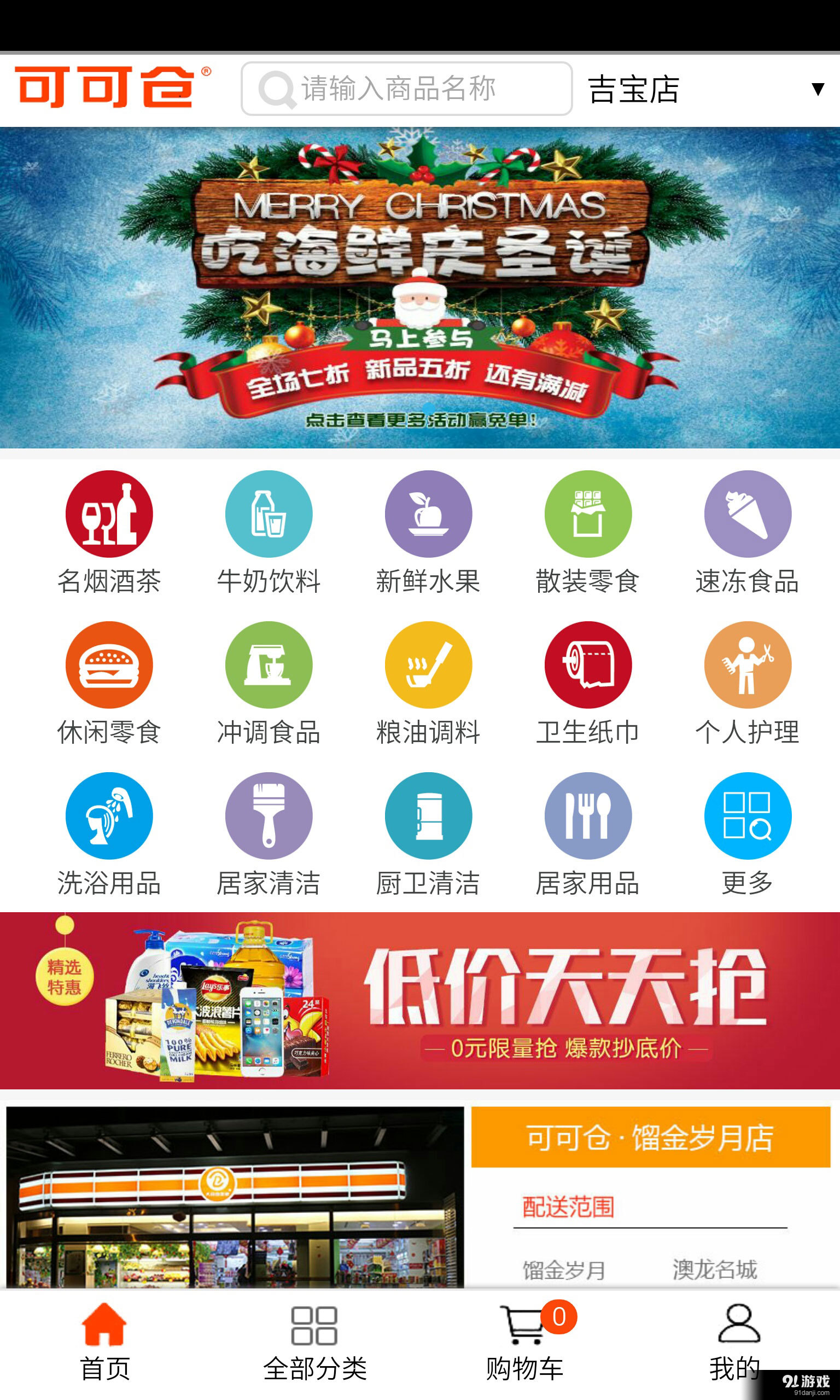Open the 低价天天抢 promotion banner
Image resolution: width=840 pixels, height=1400 pixels.
(x=420, y=1000)
